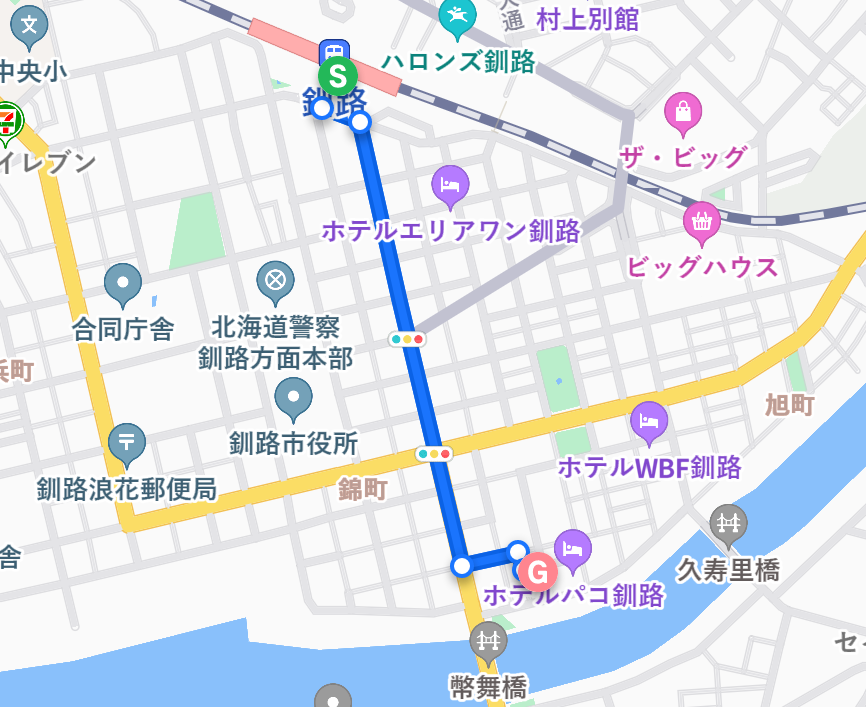Open the 北海道警察釧路方面本部 police marker
Screen dimensions: 866x707
pos(275,282)
